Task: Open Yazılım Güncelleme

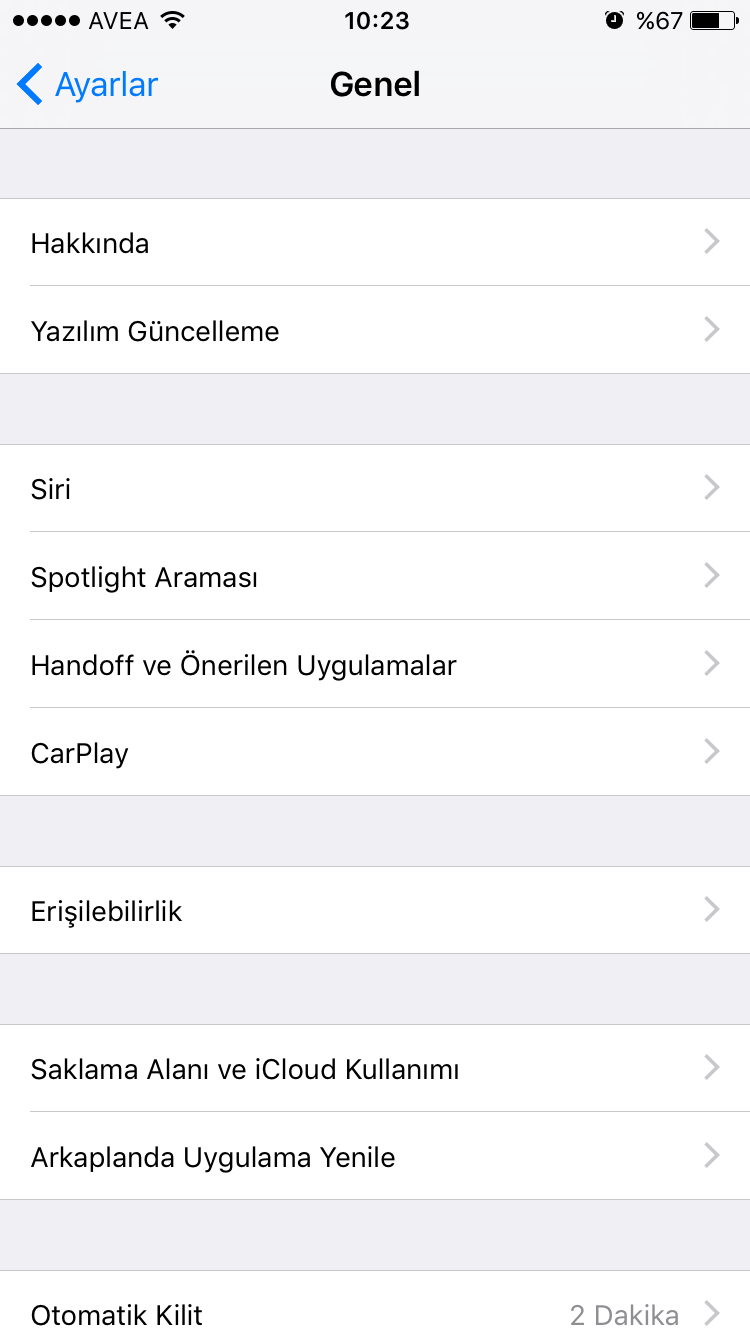Action: point(375,331)
